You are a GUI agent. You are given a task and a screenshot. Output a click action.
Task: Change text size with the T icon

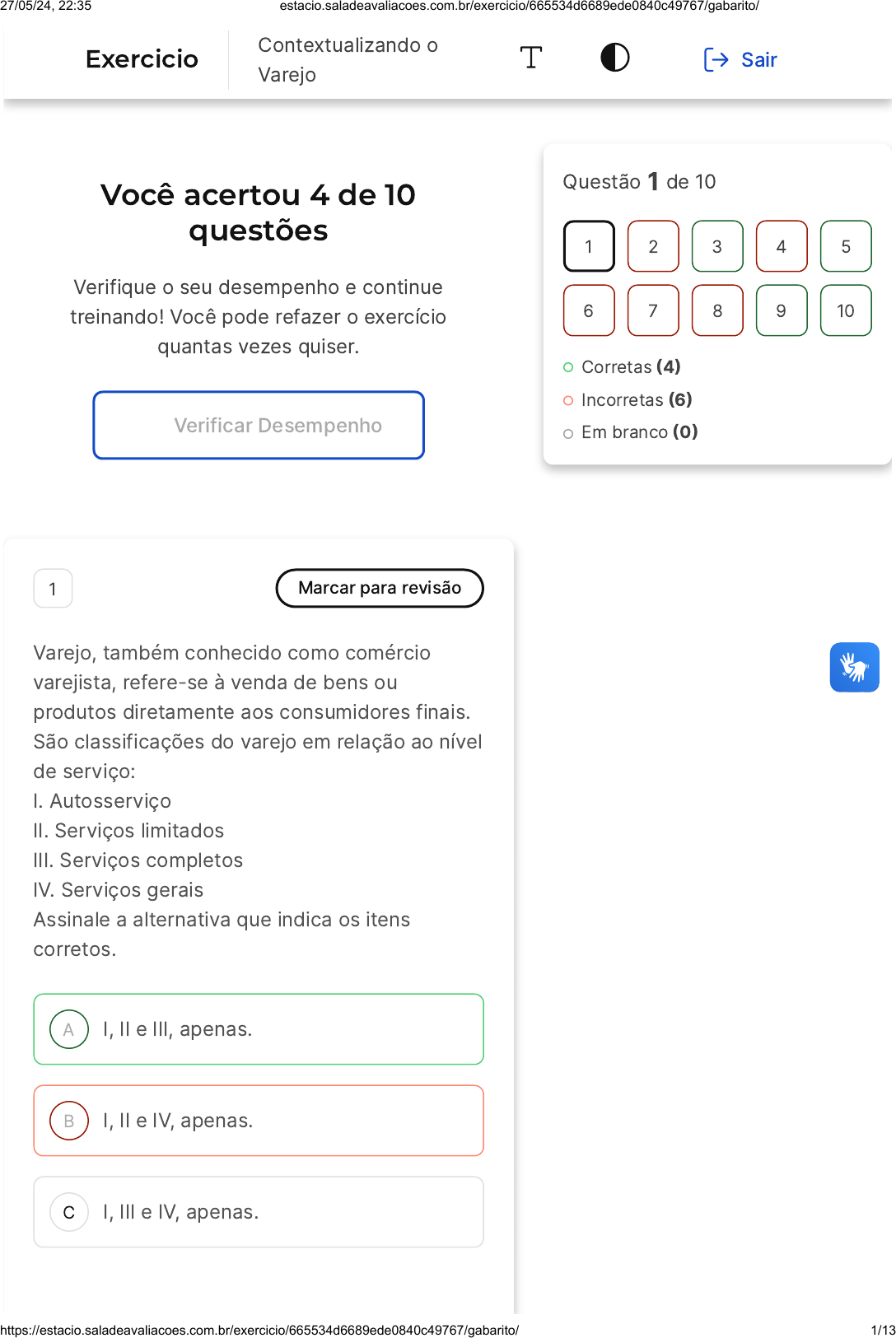coord(531,58)
